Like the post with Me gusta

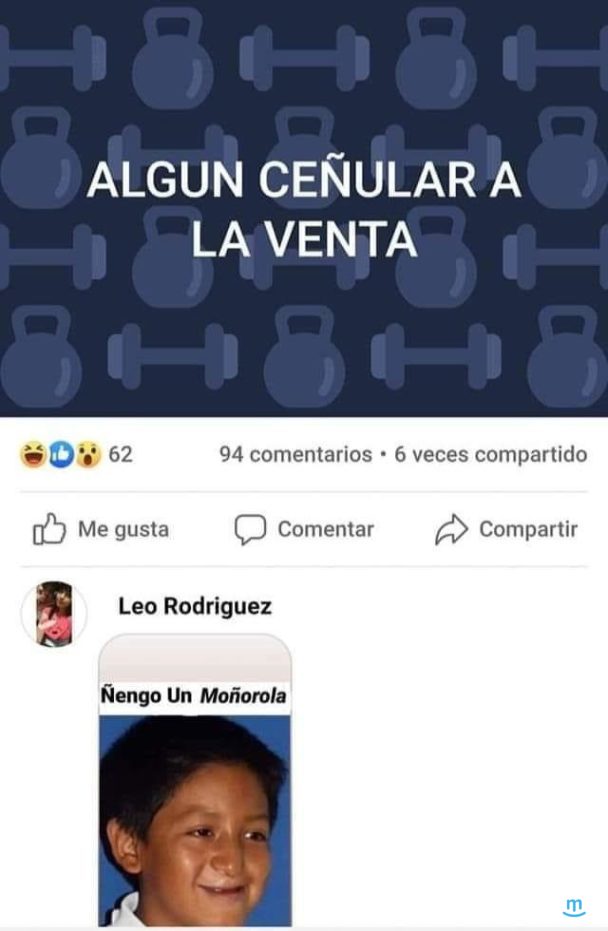[x=101, y=530]
